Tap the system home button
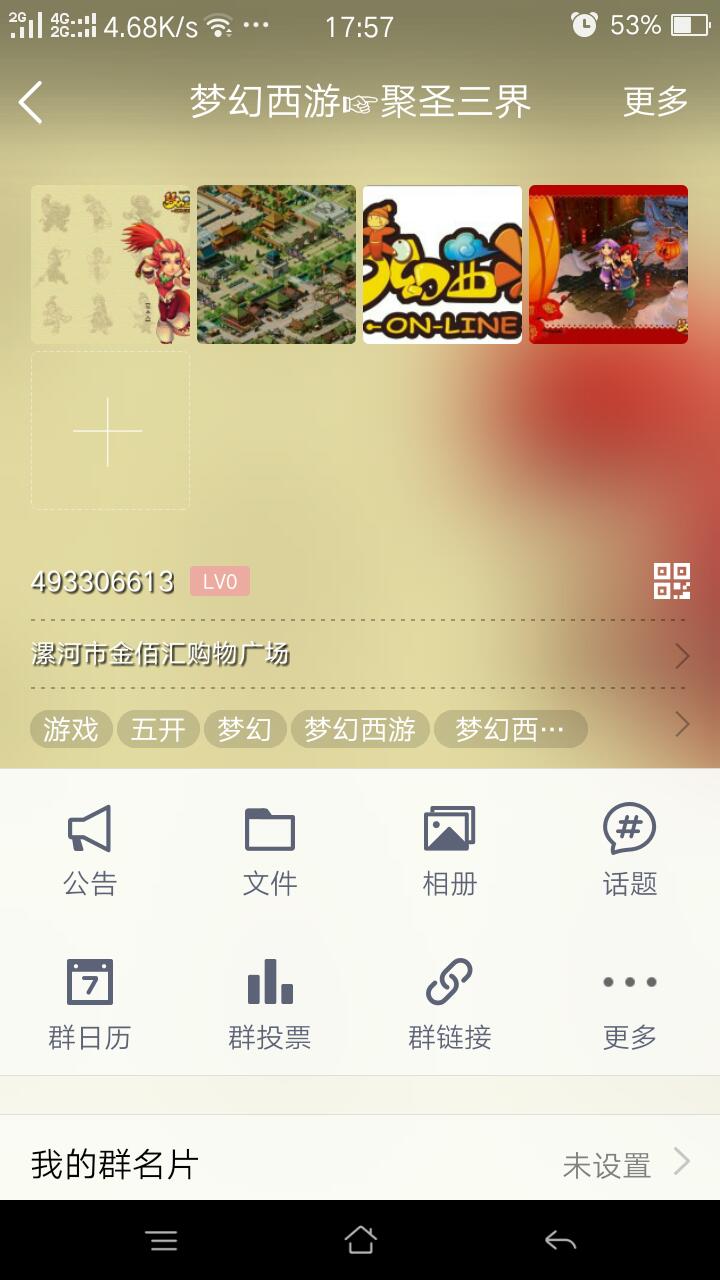The height and width of the screenshot is (1280, 720). (360, 1240)
